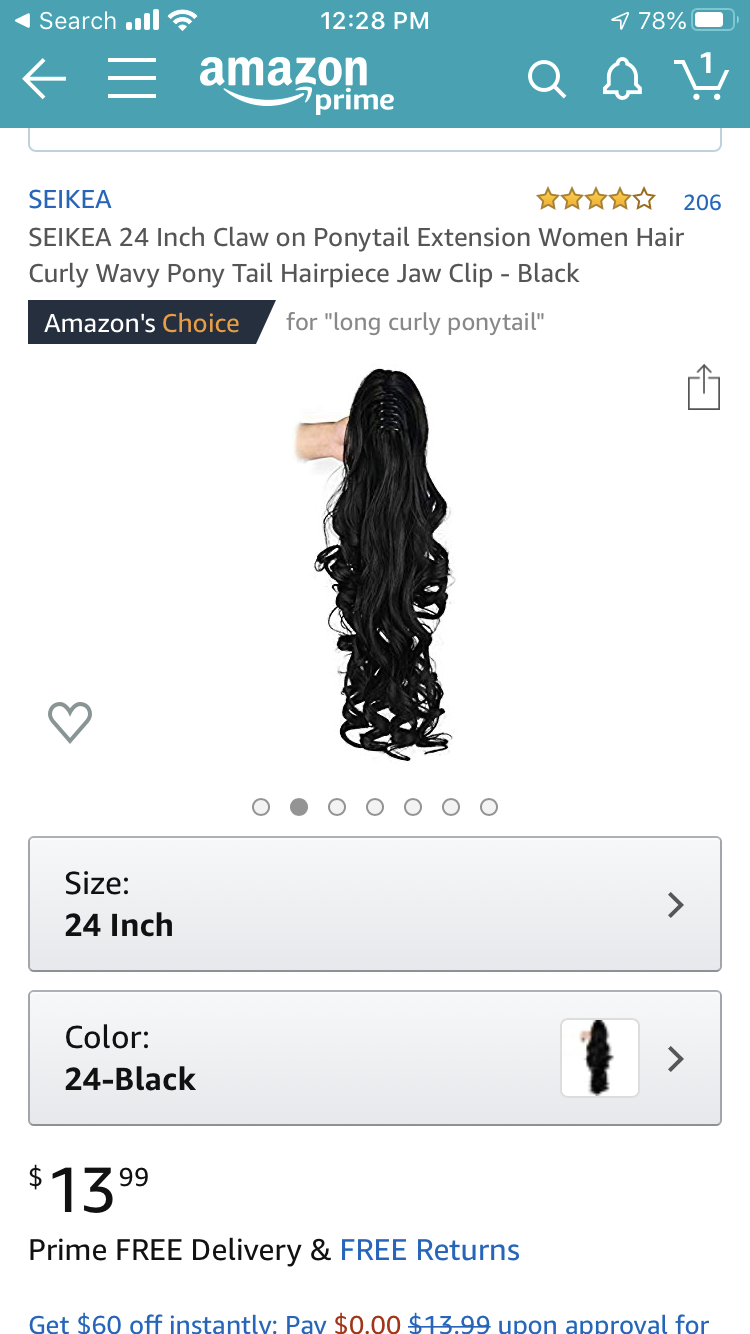Open the FREE Returns link
The width and height of the screenshot is (750, 1334).
[x=430, y=1250]
